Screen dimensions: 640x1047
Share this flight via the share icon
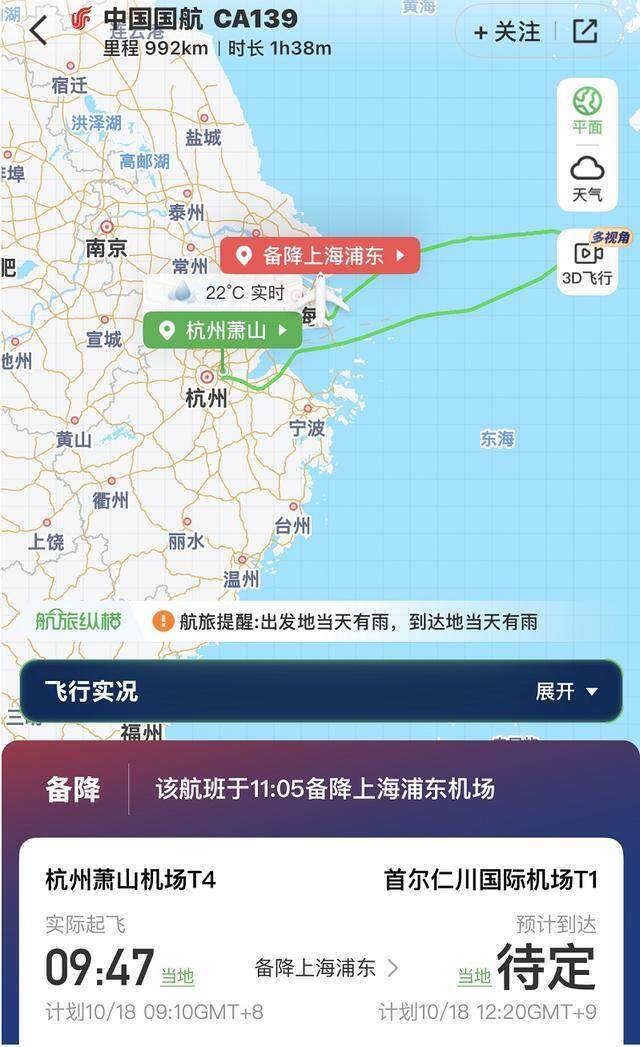pos(584,32)
